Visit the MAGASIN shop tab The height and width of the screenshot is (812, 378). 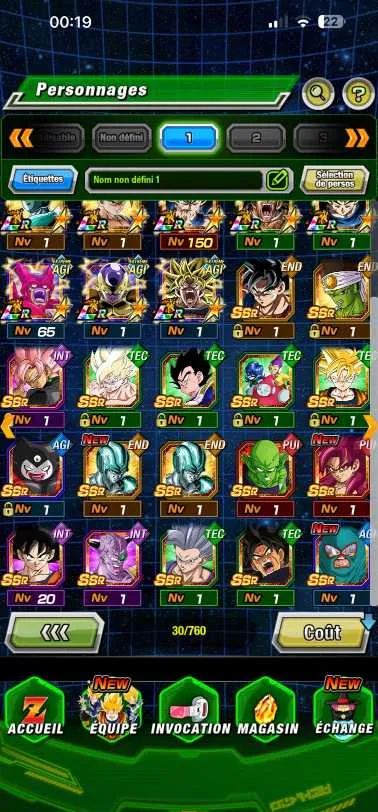tap(268, 710)
